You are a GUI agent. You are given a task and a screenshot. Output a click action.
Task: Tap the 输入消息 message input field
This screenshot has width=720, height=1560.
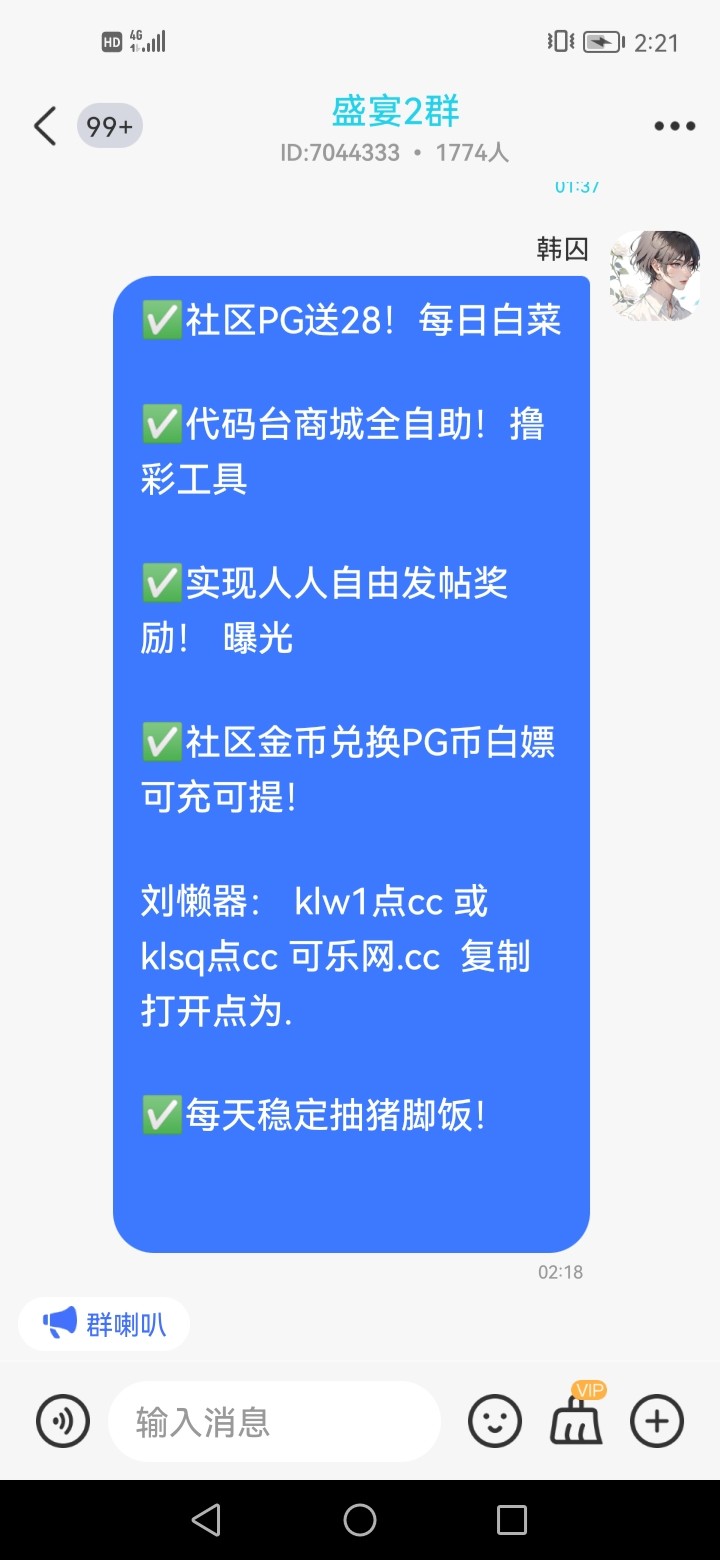tap(275, 1421)
